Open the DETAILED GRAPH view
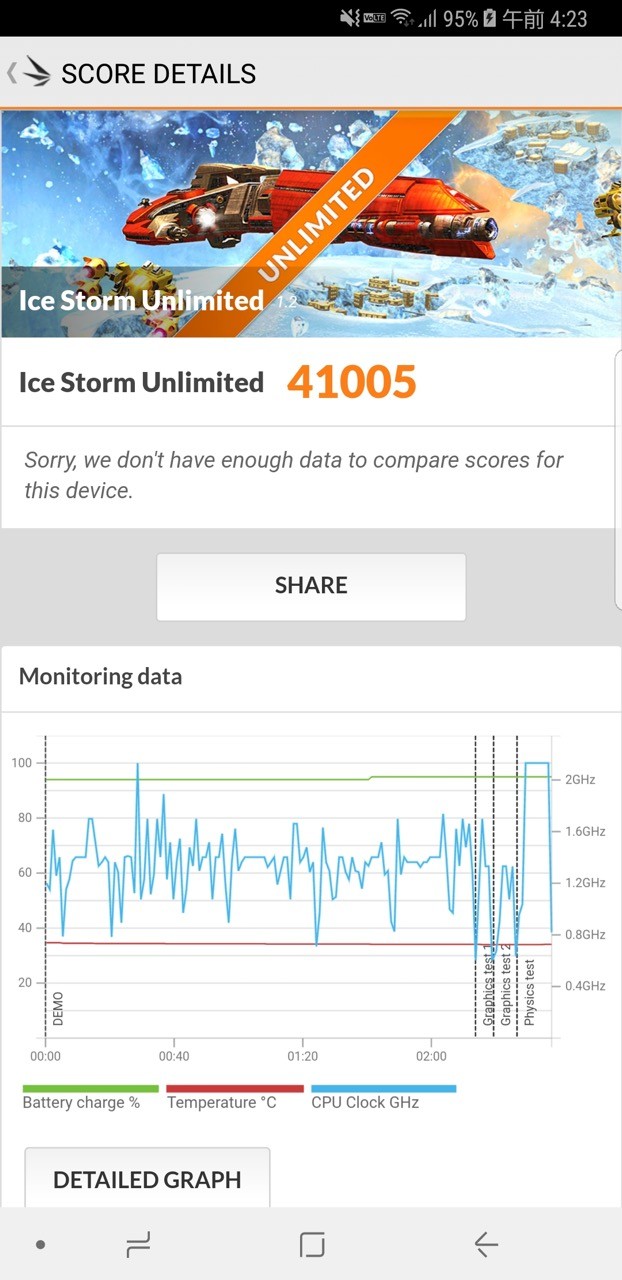 click(x=147, y=1179)
